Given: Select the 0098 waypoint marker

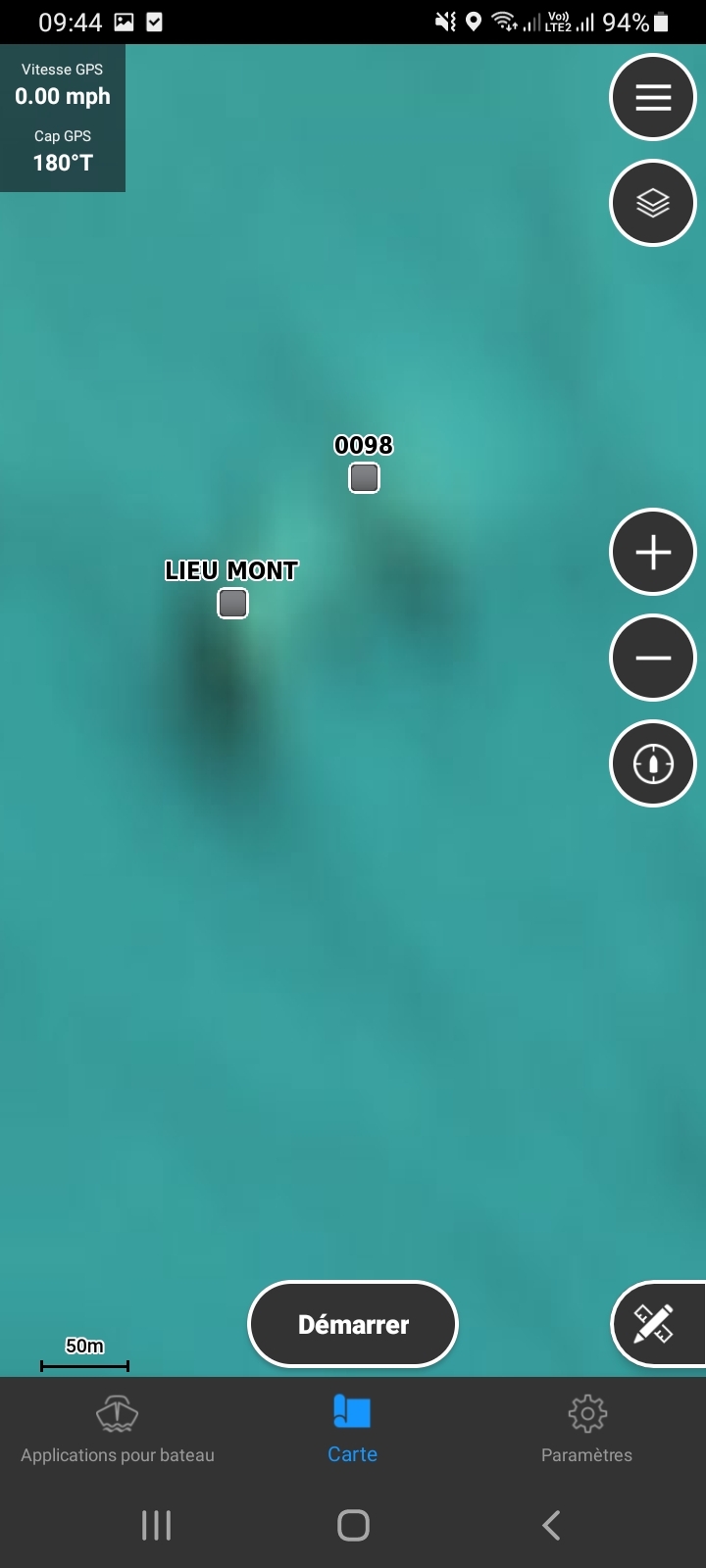Looking at the screenshot, I should 364,478.
